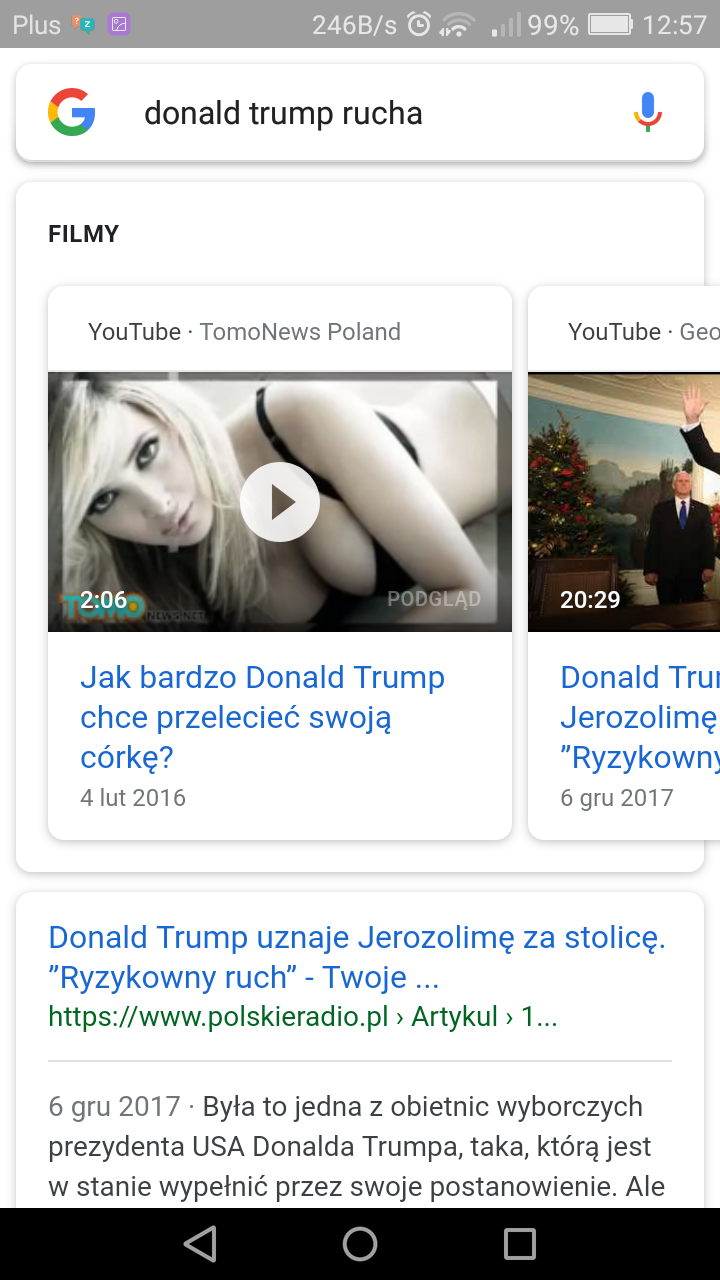Go to the home screen

(360, 1244)
